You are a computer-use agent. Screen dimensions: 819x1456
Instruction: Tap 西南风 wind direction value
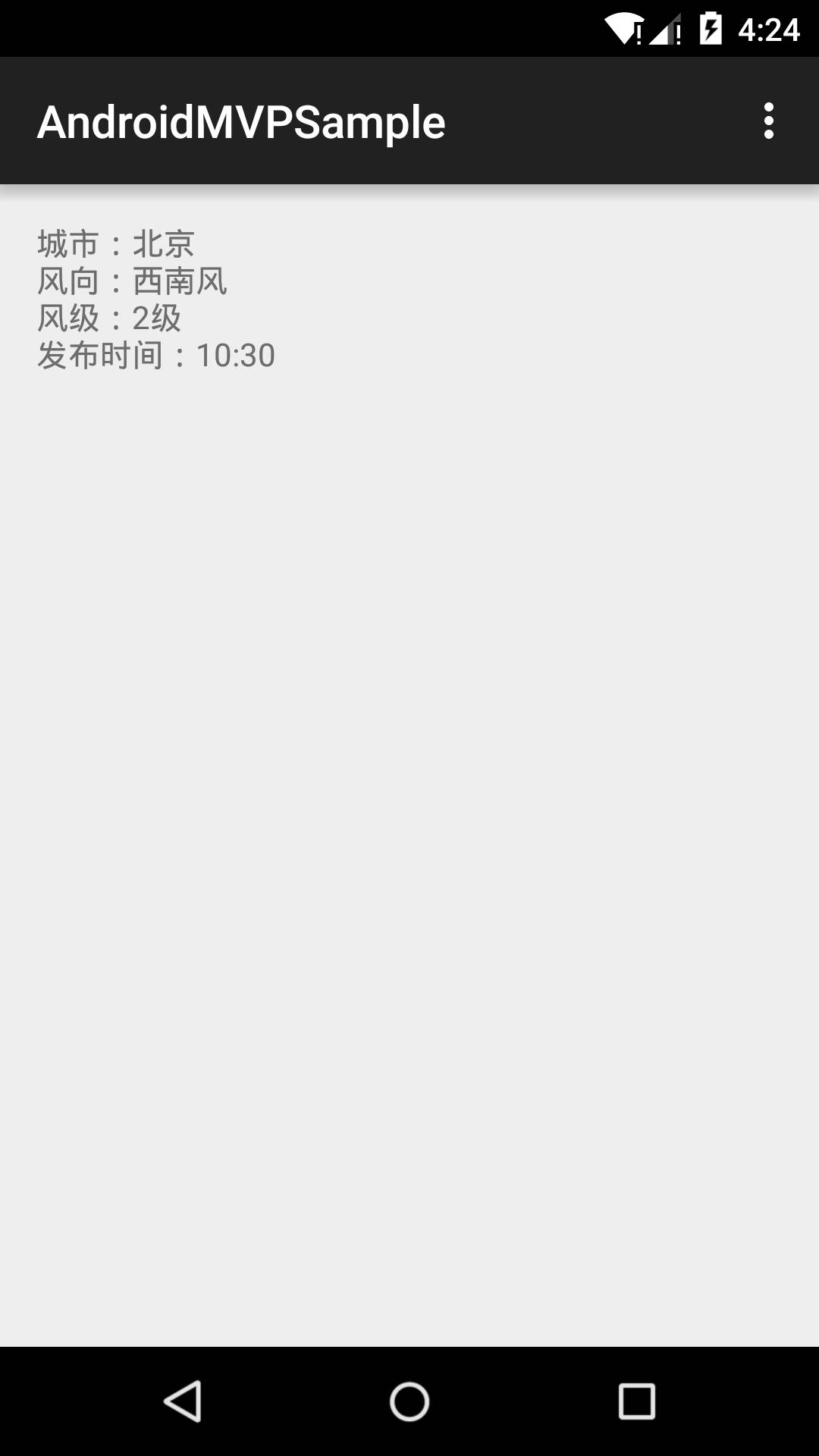point(180,281)
